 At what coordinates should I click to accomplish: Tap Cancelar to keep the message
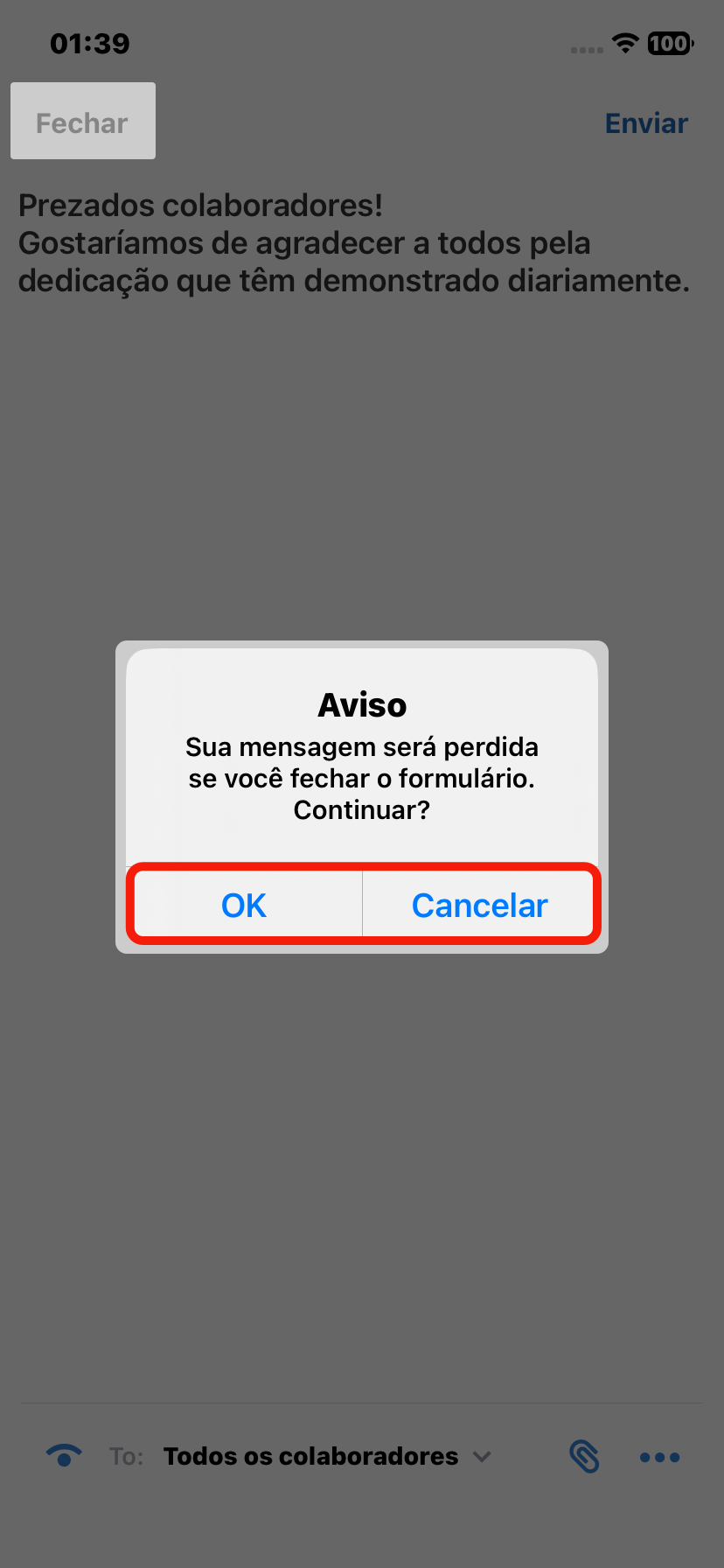click(x=479, y=906)
